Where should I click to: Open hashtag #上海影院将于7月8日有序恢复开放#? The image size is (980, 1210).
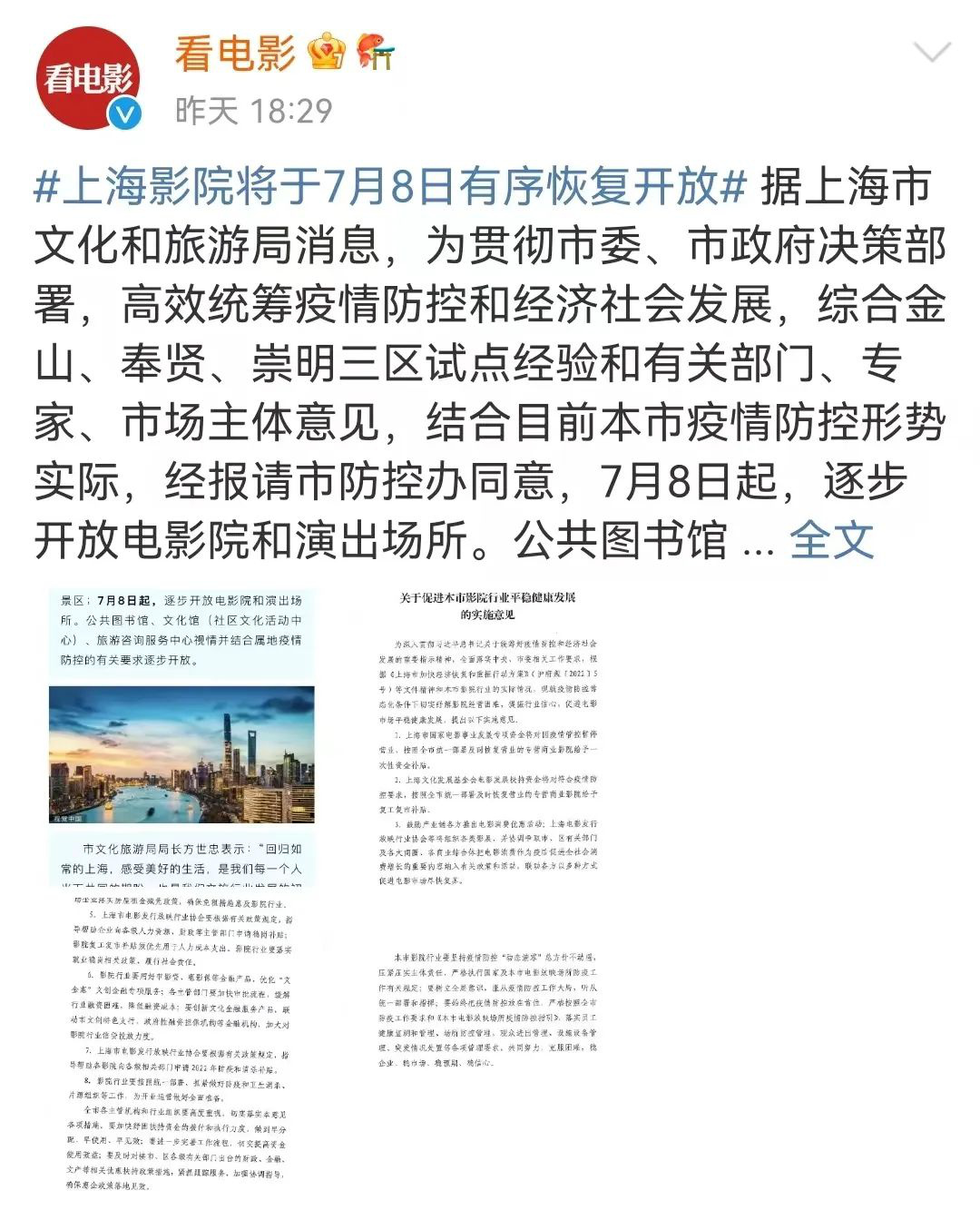point(390,186)
